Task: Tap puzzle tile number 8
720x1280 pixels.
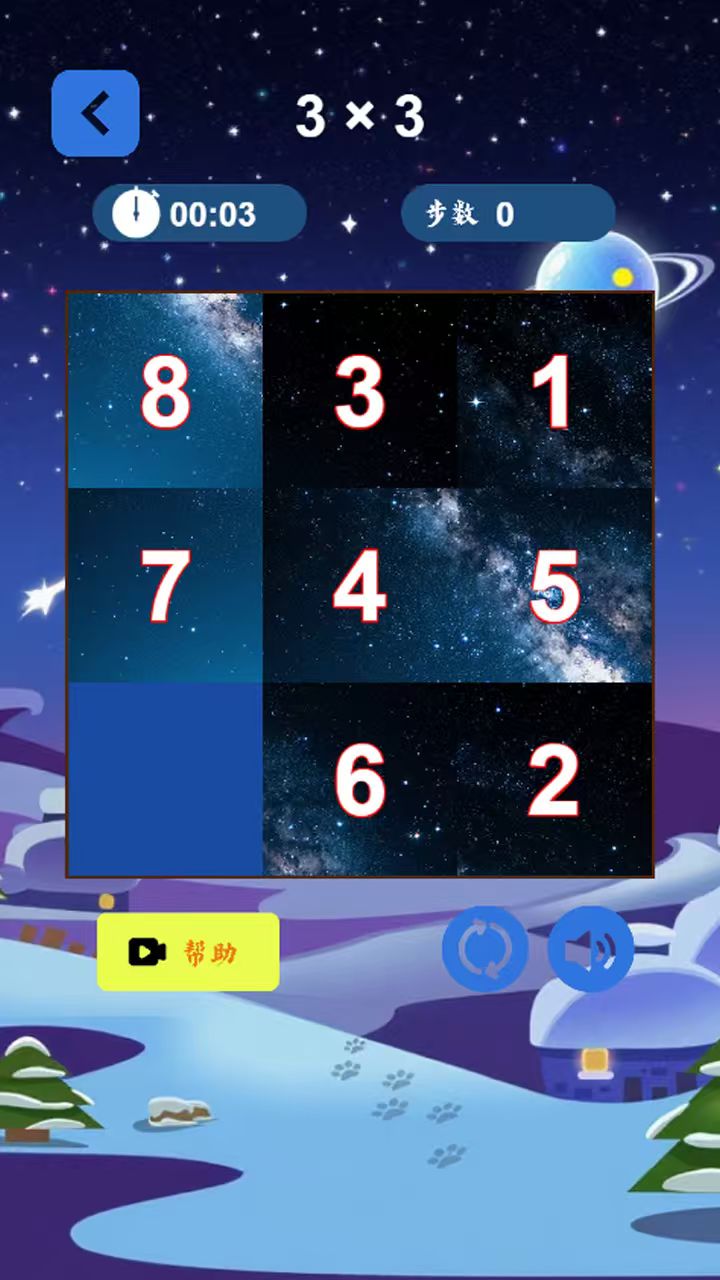Action: click(x=165, y=391)
